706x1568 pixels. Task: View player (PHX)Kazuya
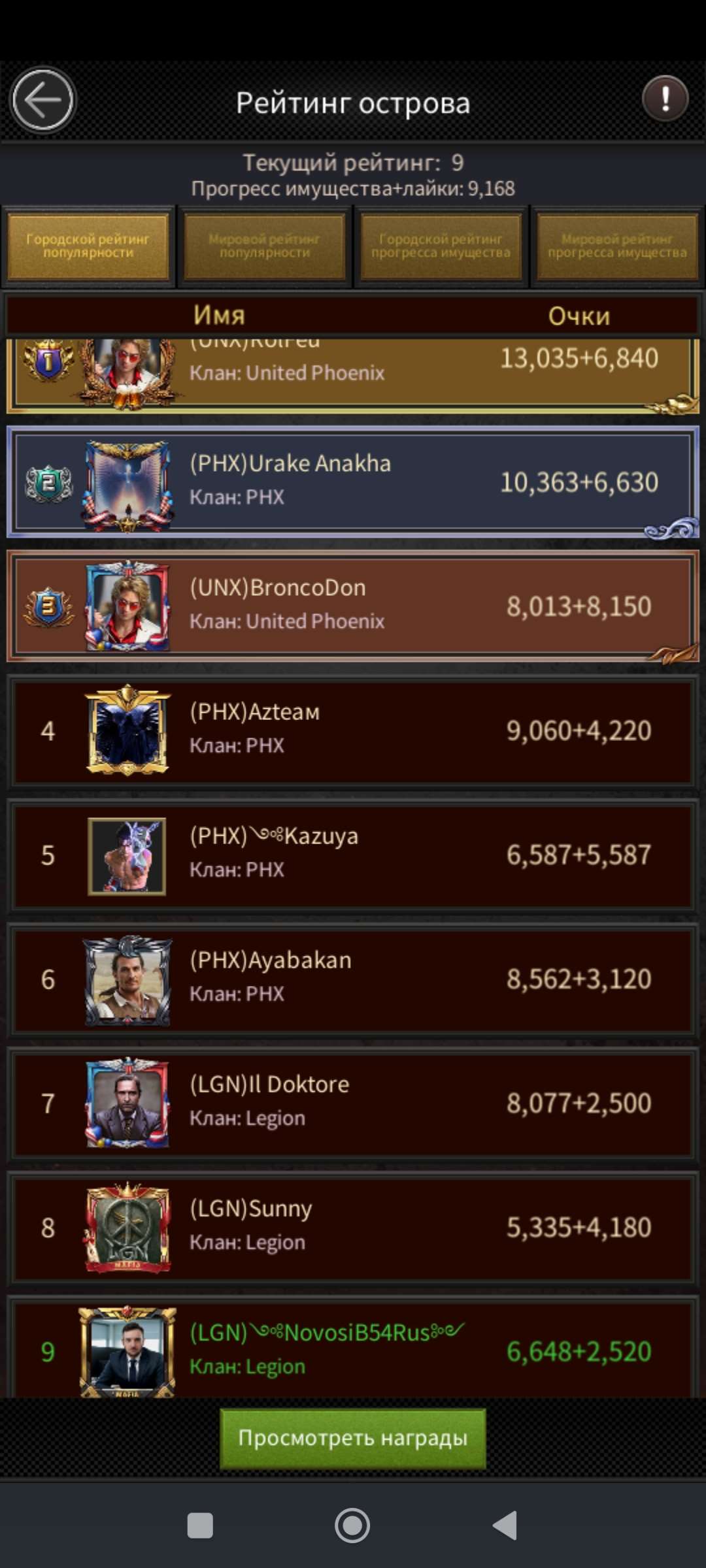point(353,854)
